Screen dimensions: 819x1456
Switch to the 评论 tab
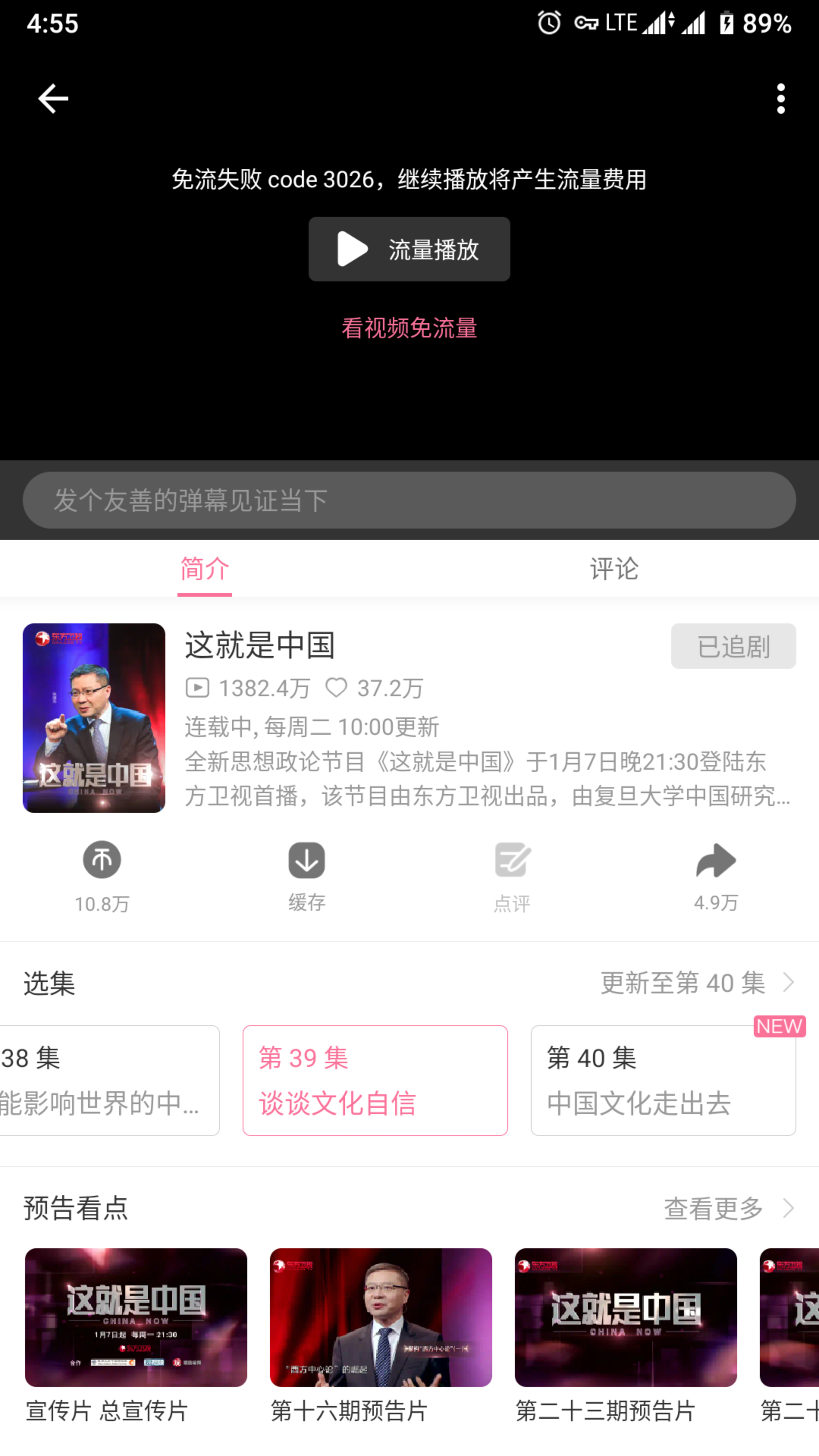[x=614, y=569]
